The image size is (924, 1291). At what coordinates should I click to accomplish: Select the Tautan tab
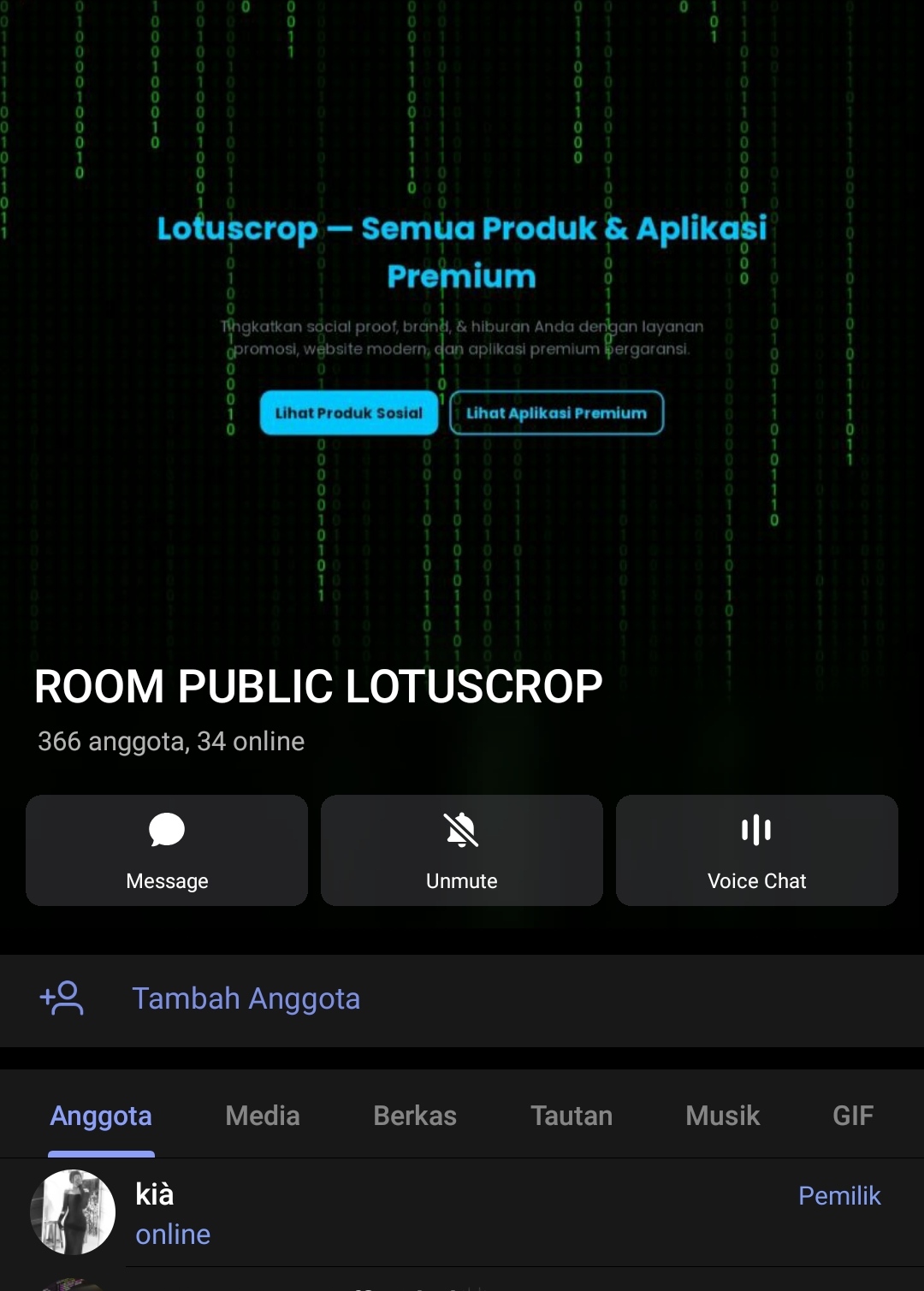(572, 1116)
